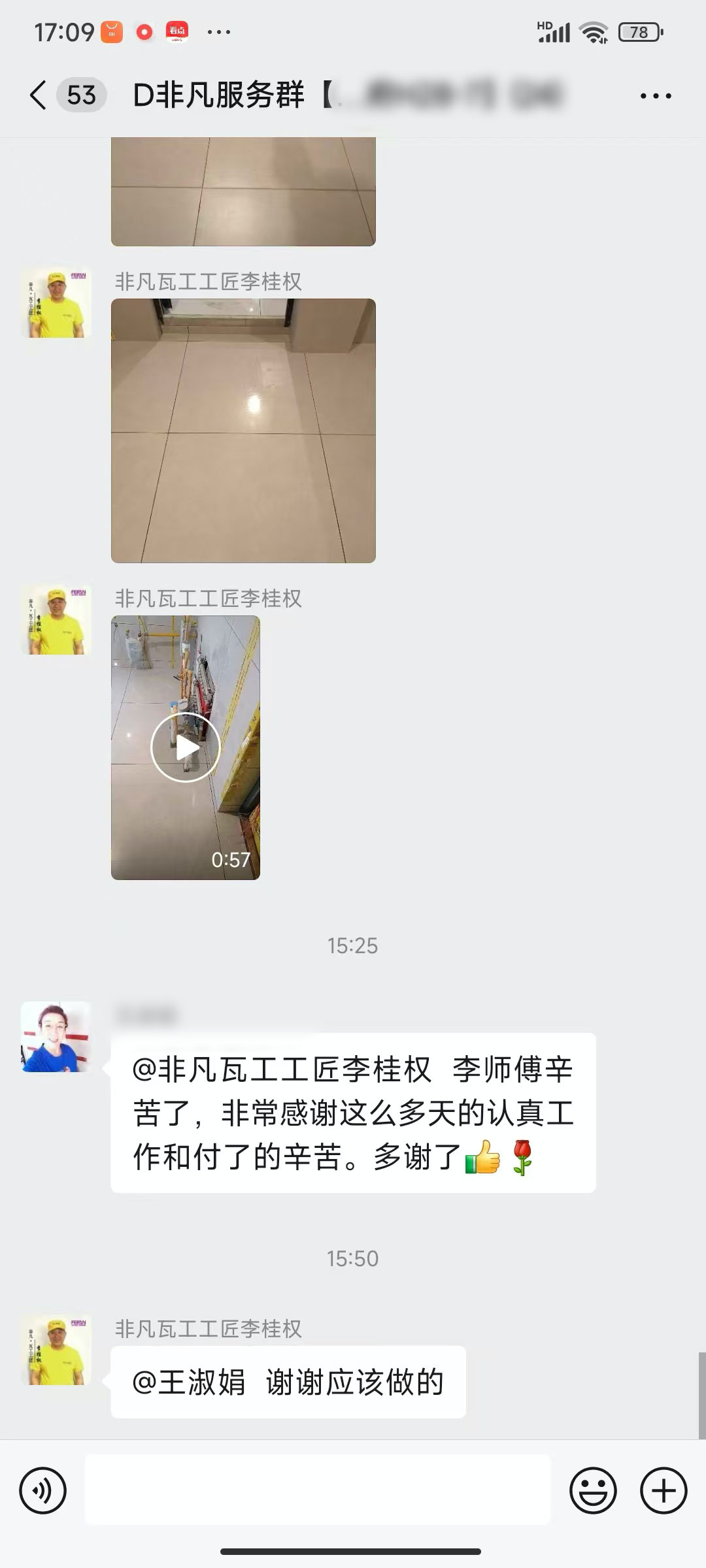This screenshot has width=706, height=1568.
Task: Open the partially visible tile photo
Action: (x=243, y=191)
